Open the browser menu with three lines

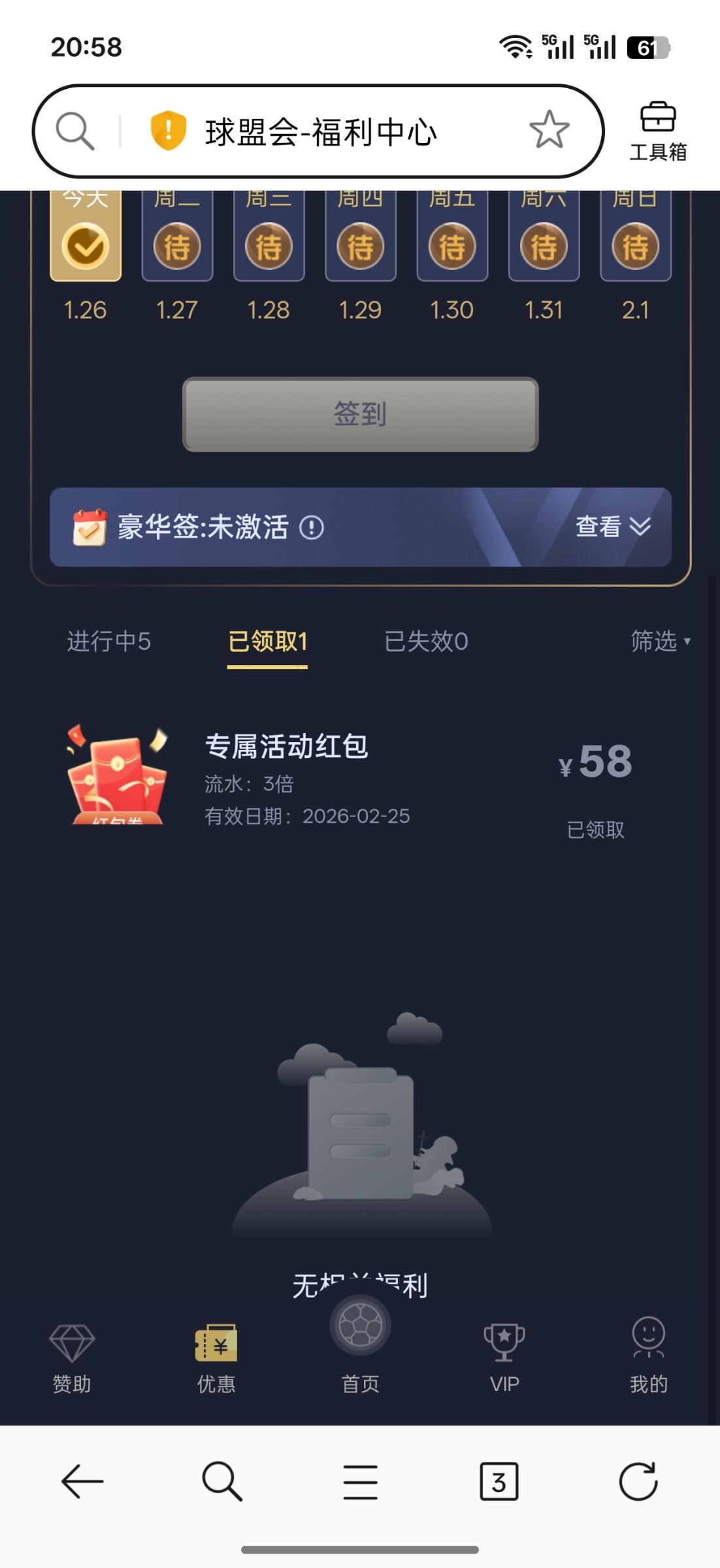coord(360,1481)
